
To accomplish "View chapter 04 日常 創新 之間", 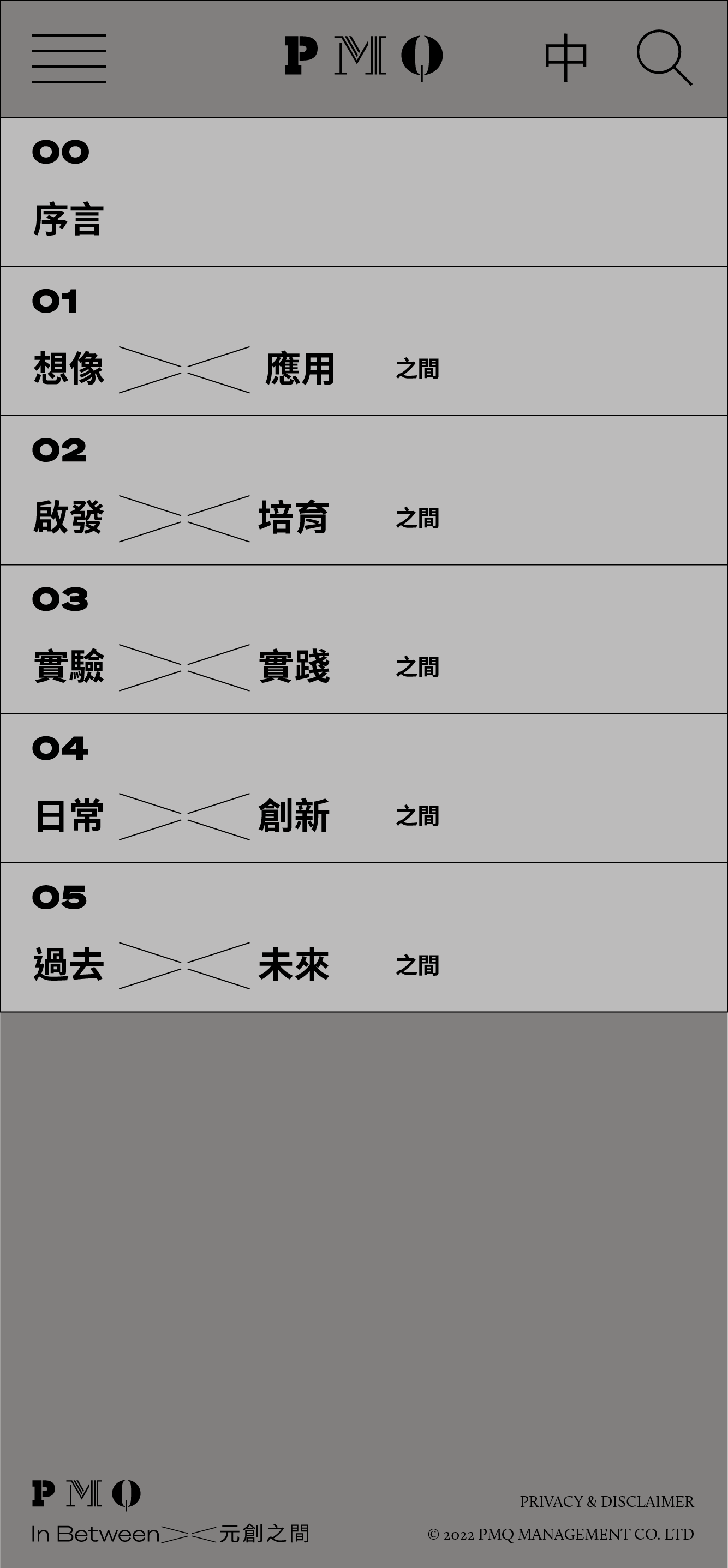I will [363, 789].
